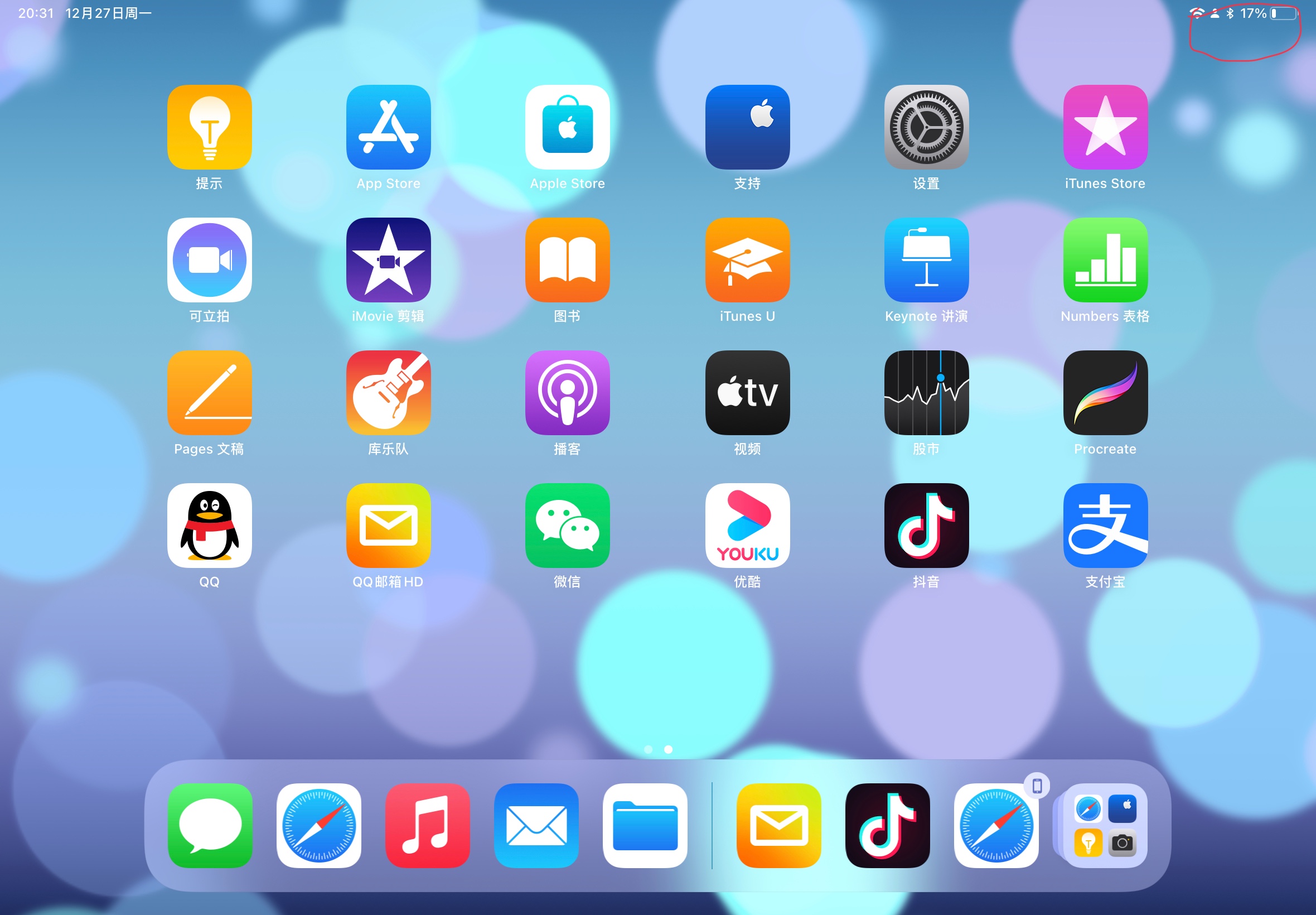Screen dimensions: 1316x915
Task: Open Pages 文稿
Action: 209,393
